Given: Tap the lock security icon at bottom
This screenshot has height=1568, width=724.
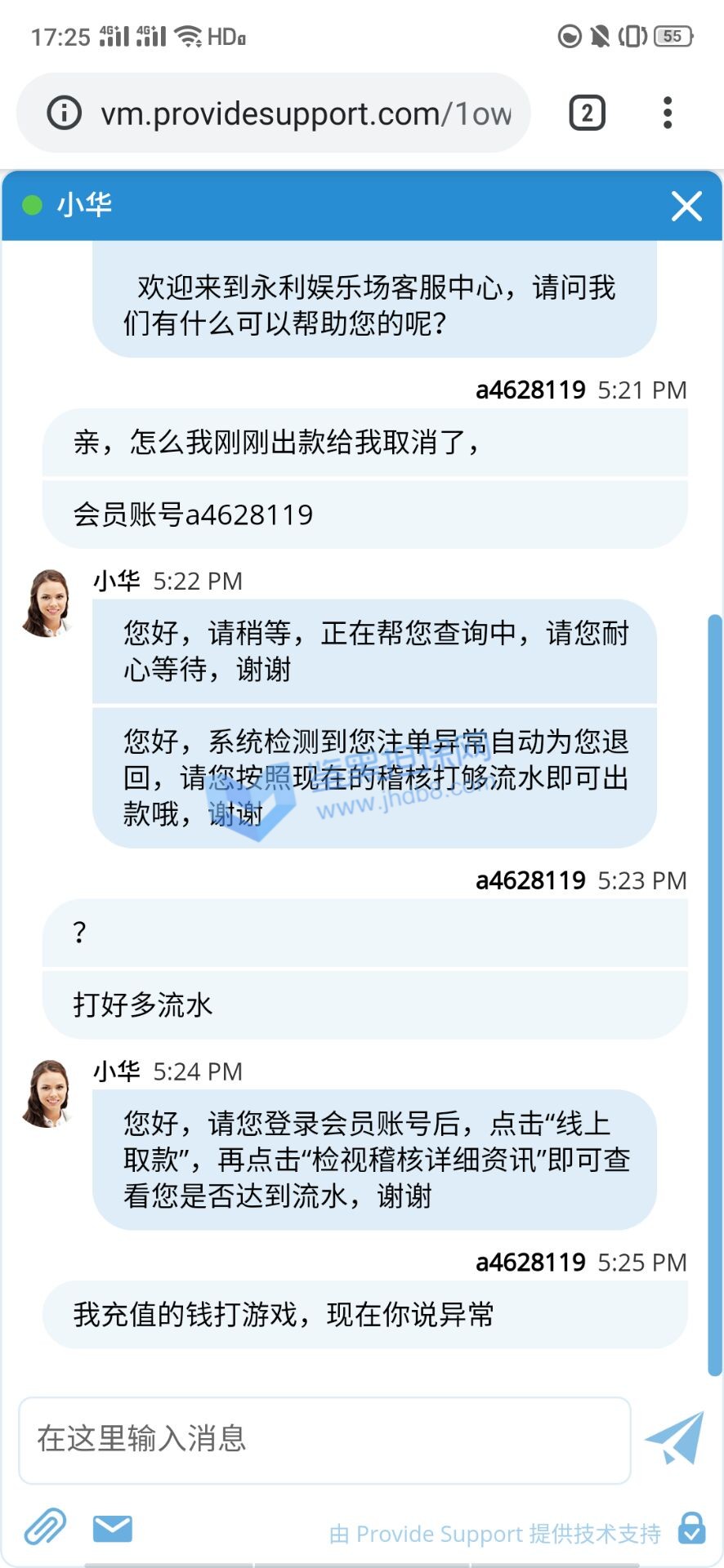Looking at the screenshot, I should 691,1528.
